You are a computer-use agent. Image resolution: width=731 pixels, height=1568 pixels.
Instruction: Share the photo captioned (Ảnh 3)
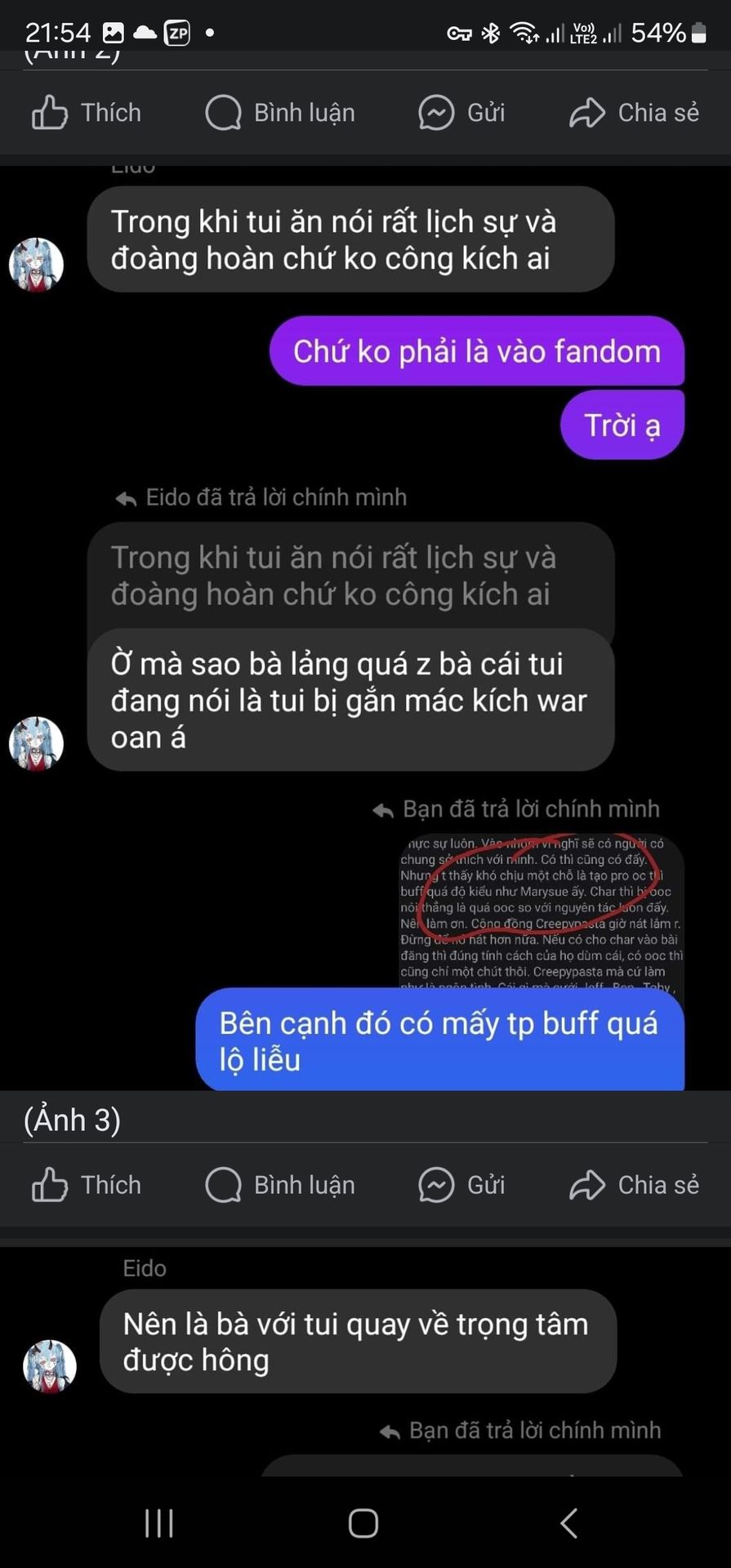(x=634, y=1185)
